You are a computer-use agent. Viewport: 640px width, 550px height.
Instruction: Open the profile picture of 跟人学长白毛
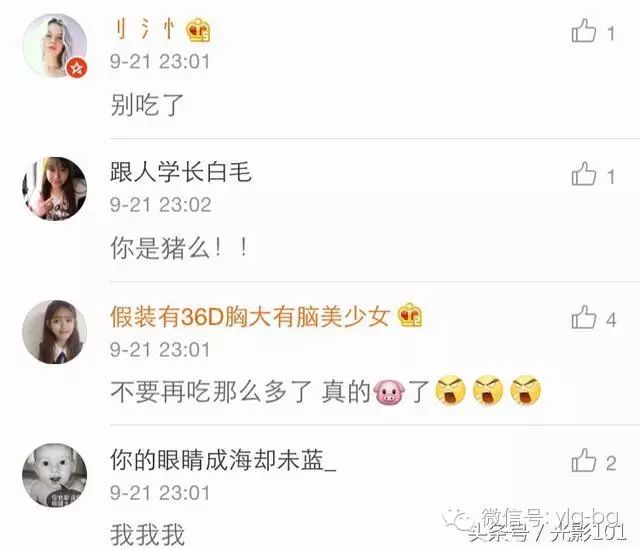(x=54, y=189)
